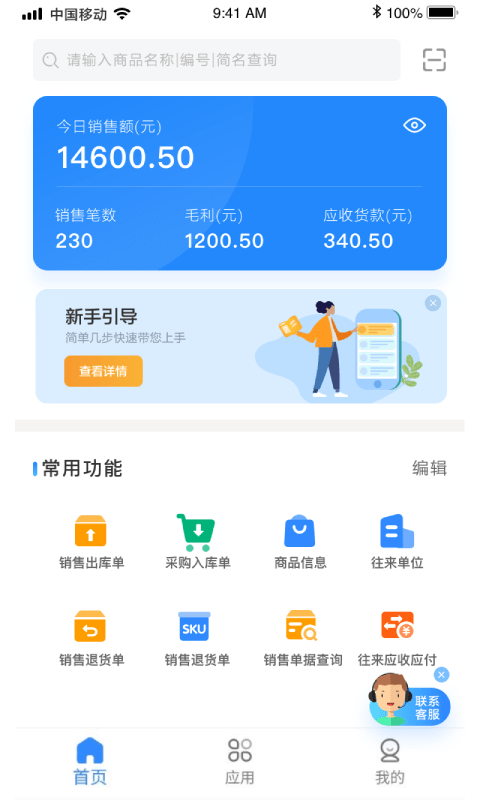Open 销售退货单 with the SKU icon
This screenshot has height=800, width=480.
pos(197,639)
